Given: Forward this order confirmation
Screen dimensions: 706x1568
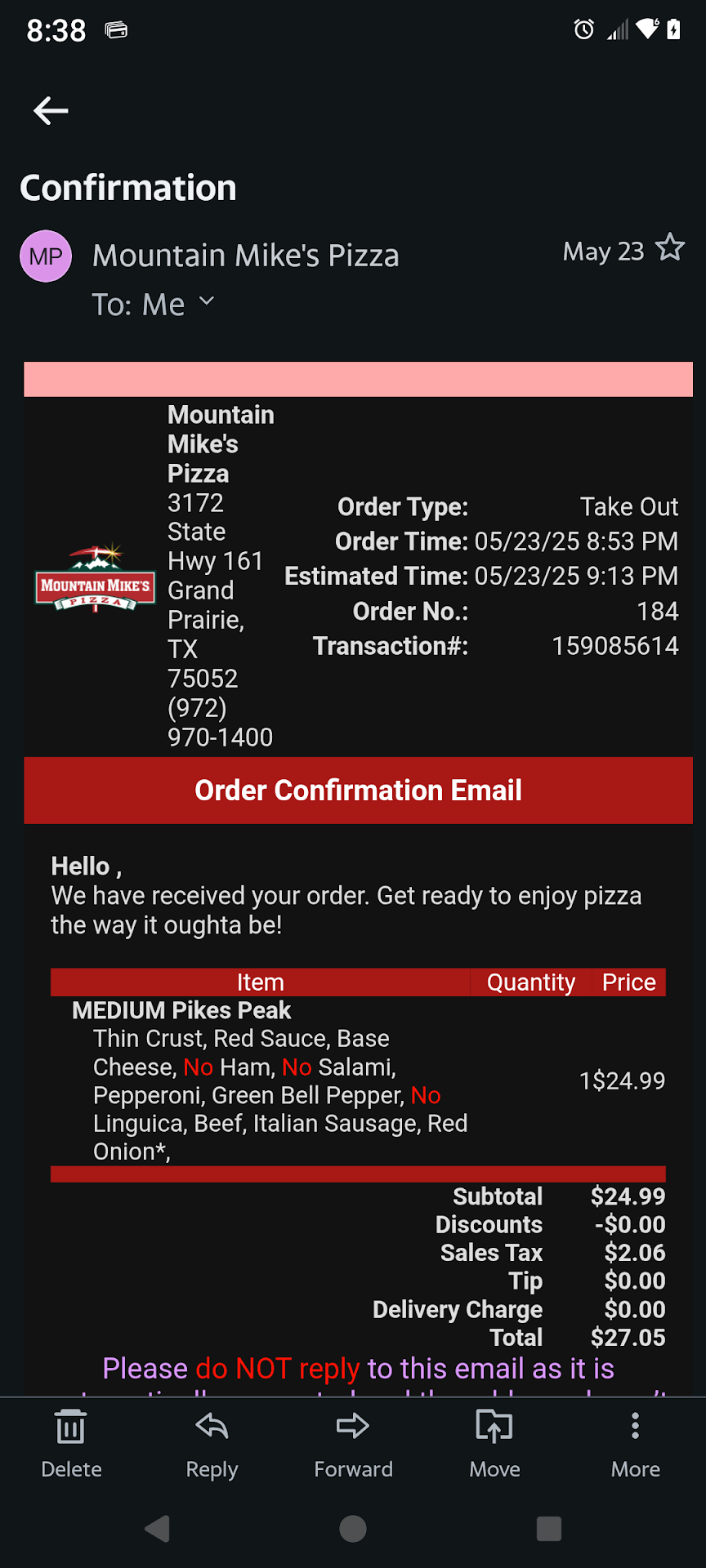Looking at the screenshot, I should (353, 1444).
